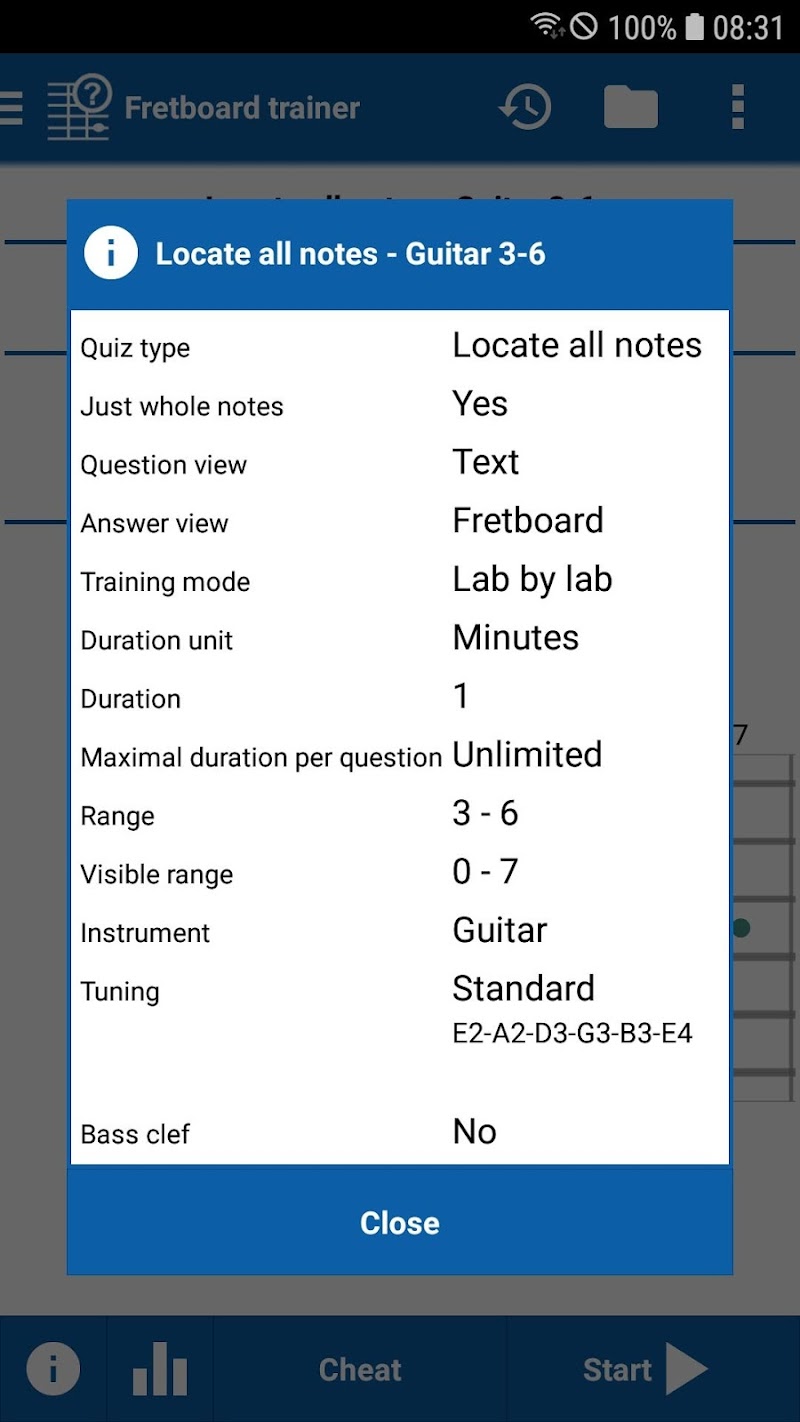Start the quiz

tap(645, 1369)
